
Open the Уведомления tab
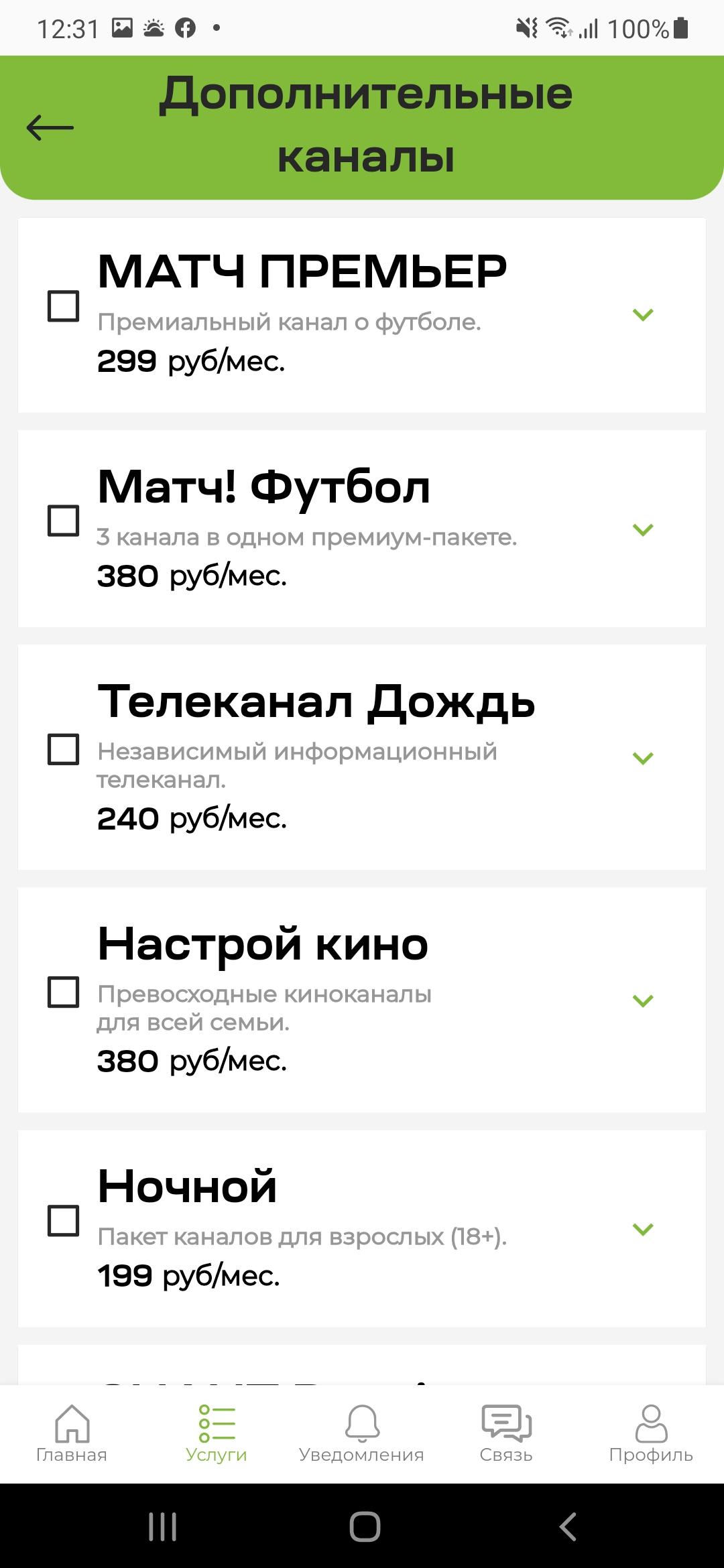pos(361,1433)
